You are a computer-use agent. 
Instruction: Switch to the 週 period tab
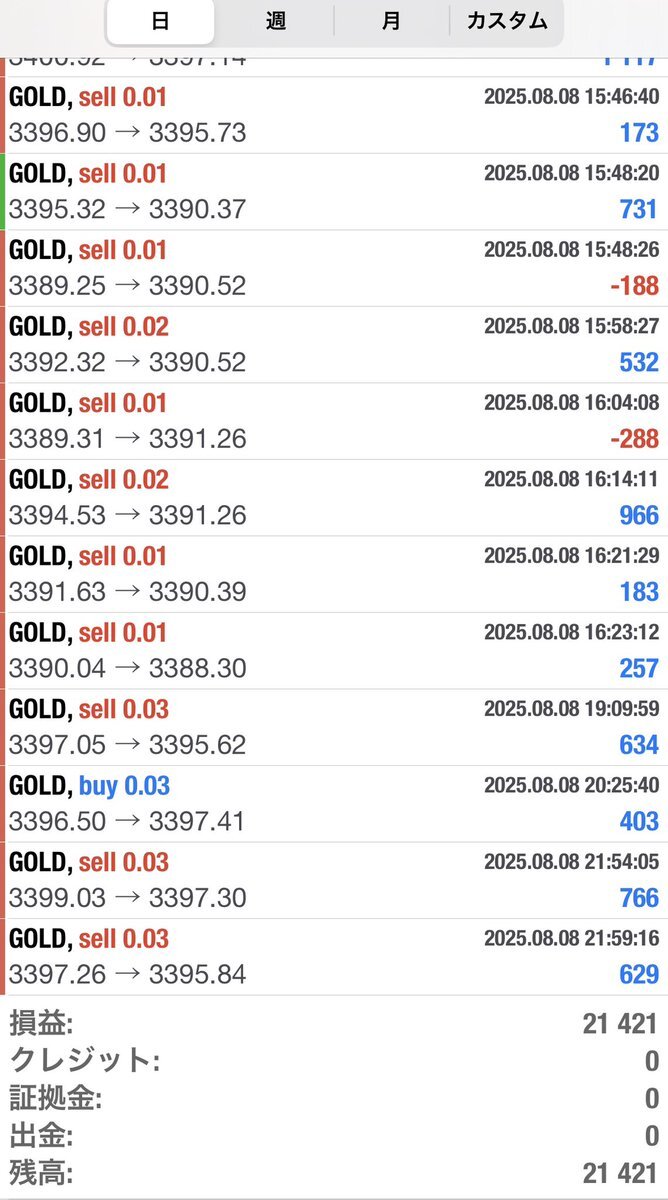[x=275, y=21]
